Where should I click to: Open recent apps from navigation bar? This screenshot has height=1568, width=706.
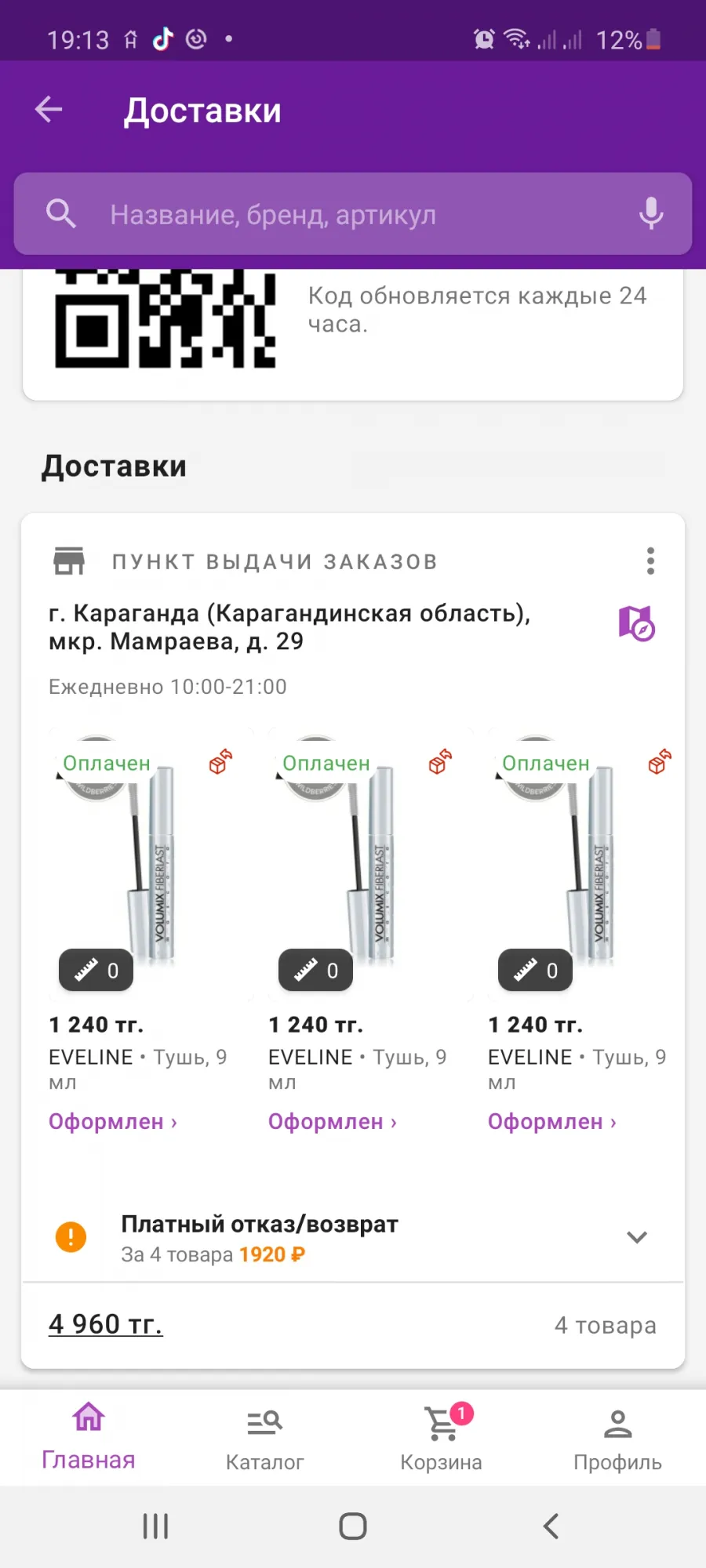point(155,1526)
